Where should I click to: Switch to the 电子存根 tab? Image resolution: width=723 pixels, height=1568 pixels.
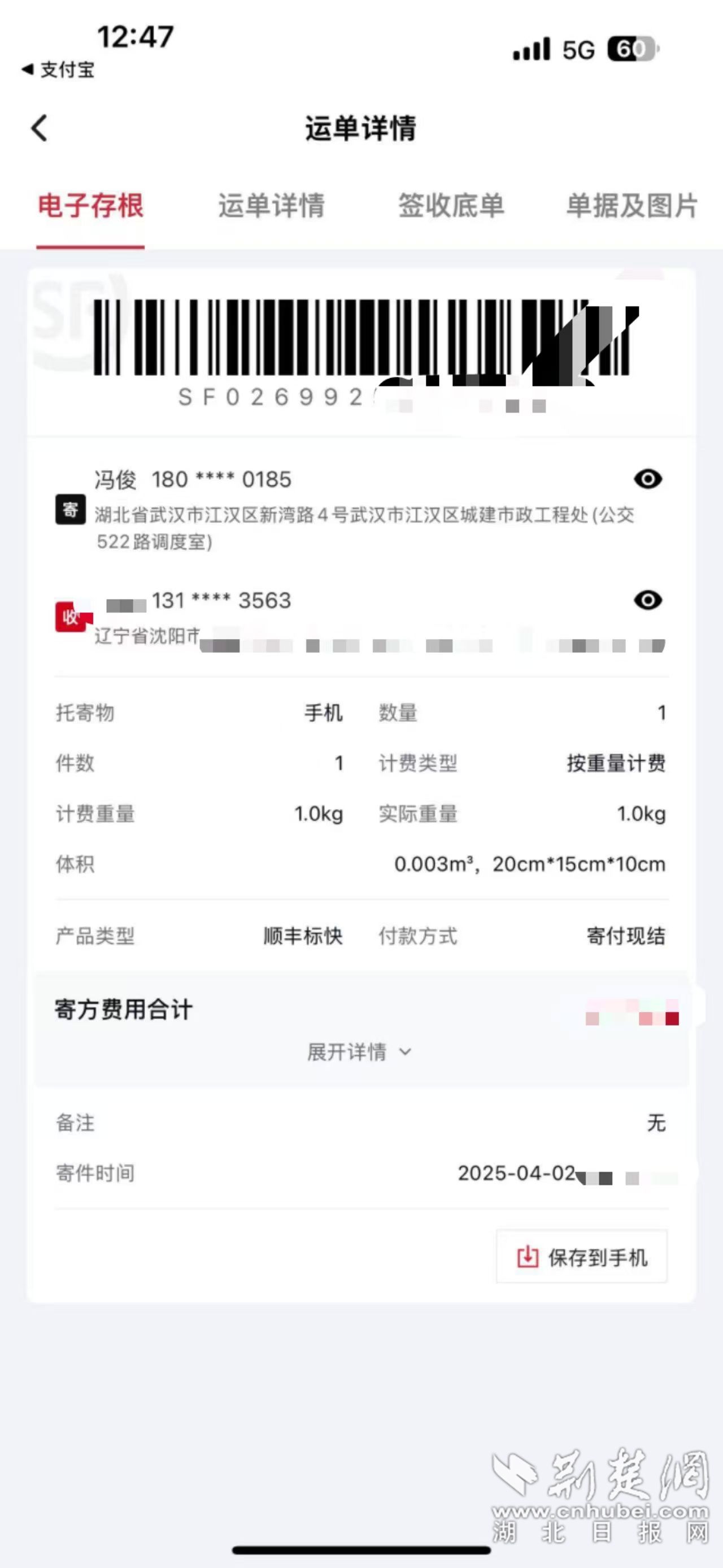pyautogui.click(x=90, y=206)
